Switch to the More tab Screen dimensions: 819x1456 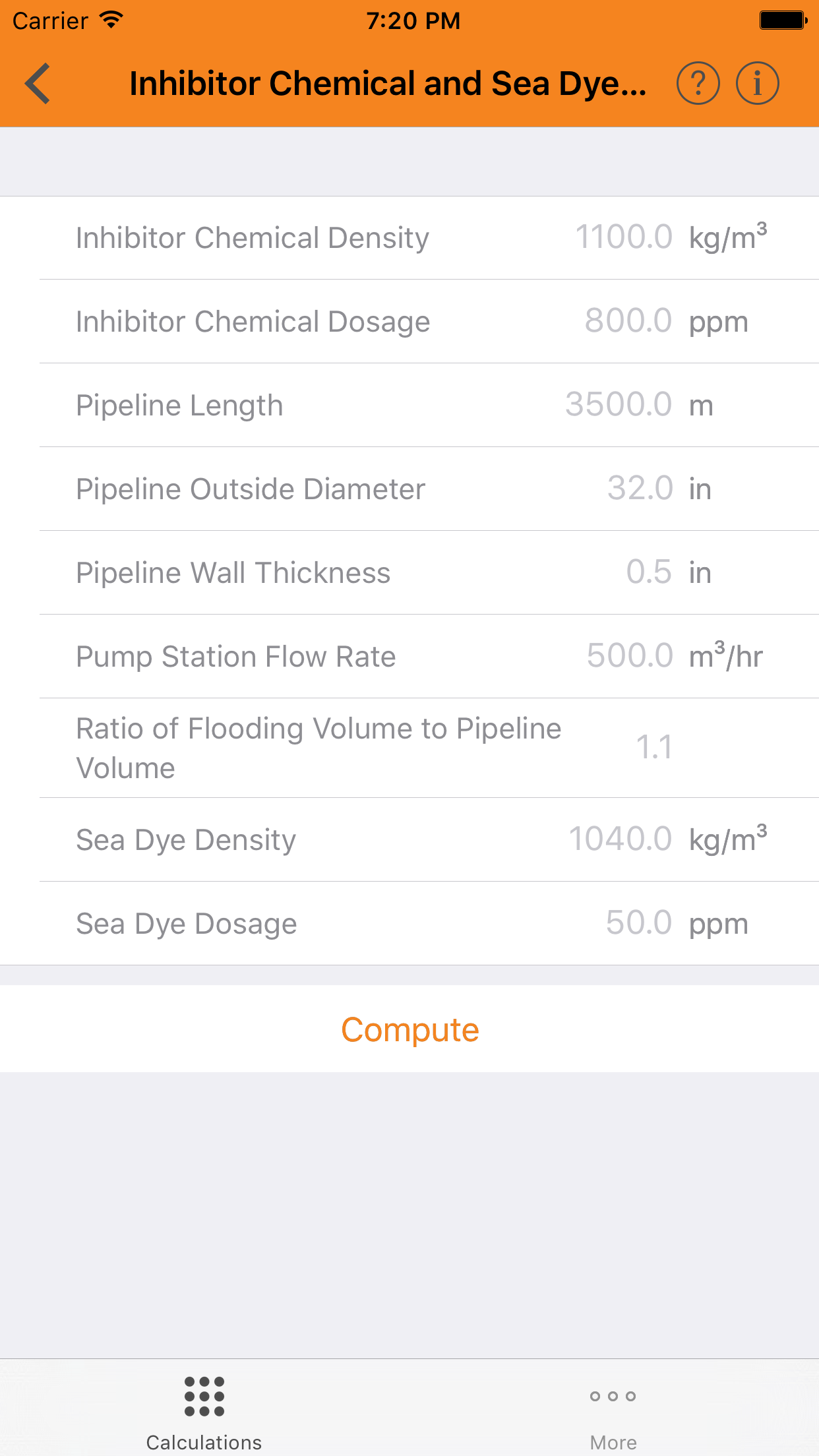tap(614, 1418)
